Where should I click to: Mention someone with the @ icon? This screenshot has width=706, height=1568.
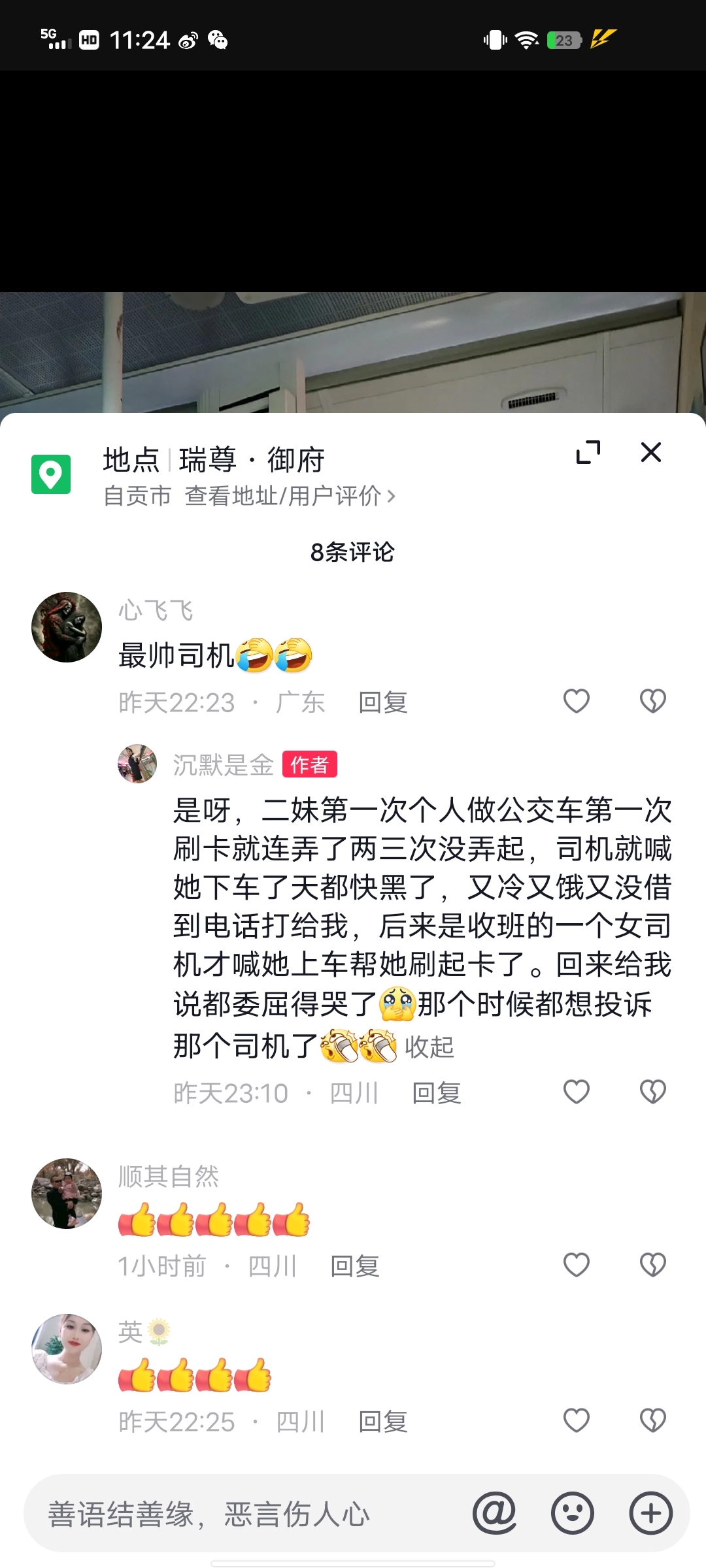click(494, 1513)
